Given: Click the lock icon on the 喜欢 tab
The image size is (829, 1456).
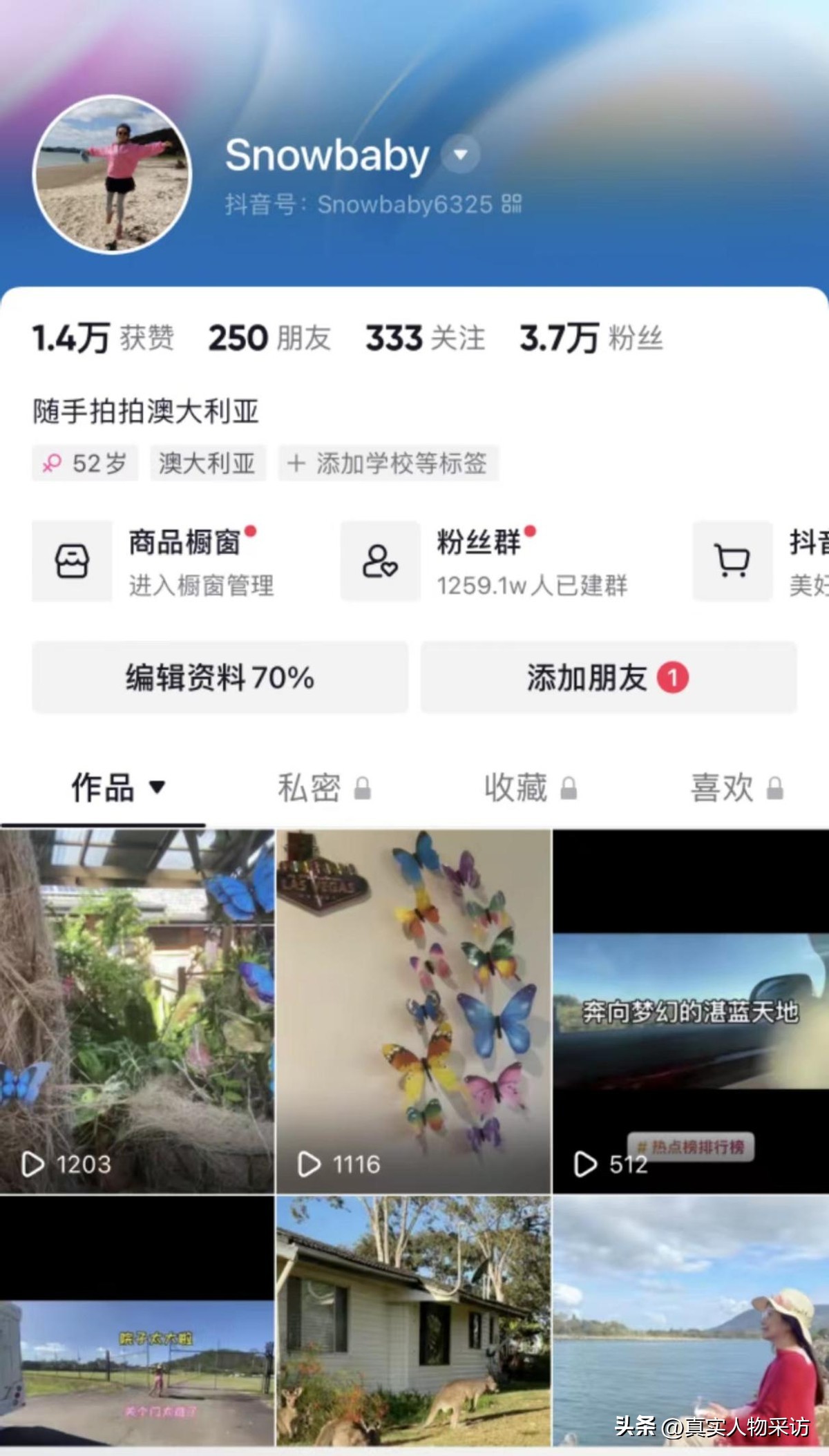Looking at the screenshot, I should (x=776, y=787).
